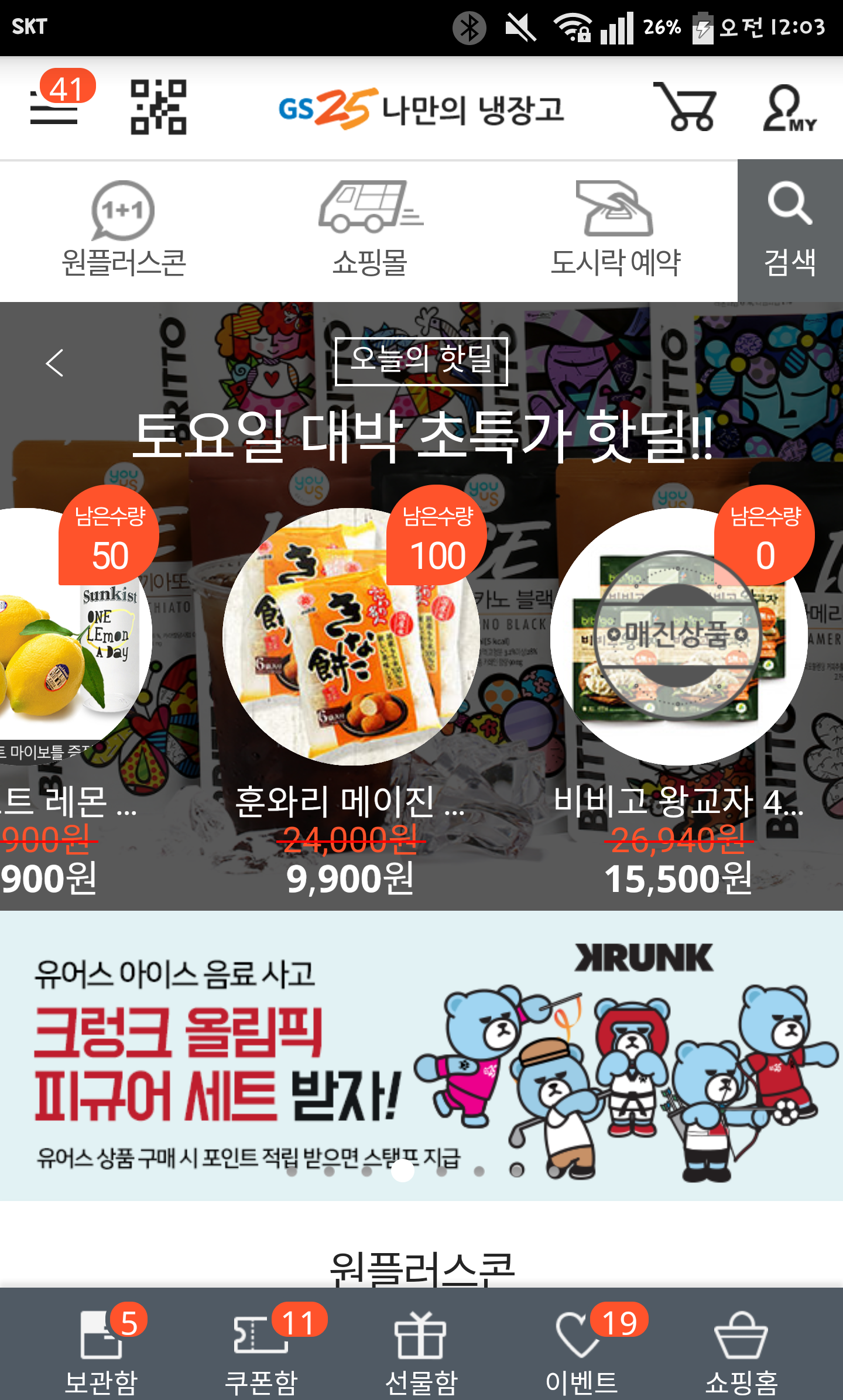Open the shopping cart

(685, 107)
